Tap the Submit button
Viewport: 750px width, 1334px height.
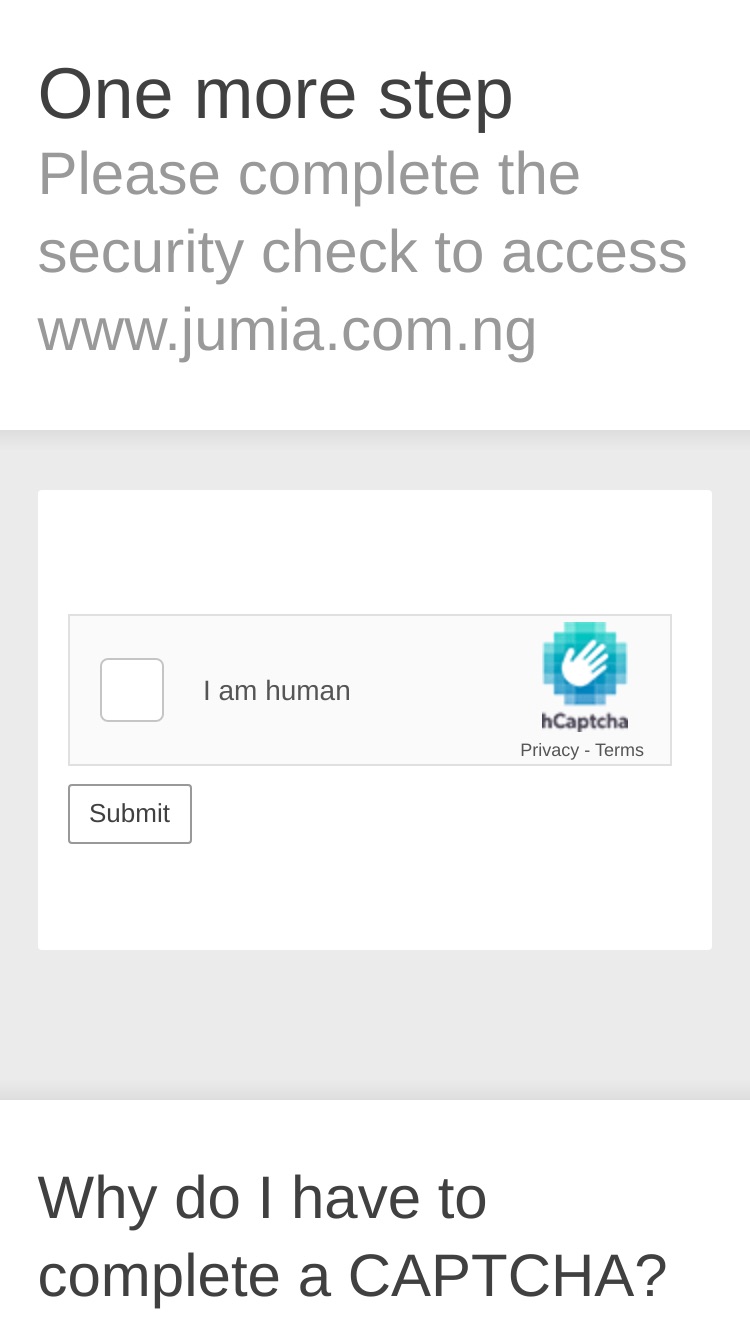point(130,814)
